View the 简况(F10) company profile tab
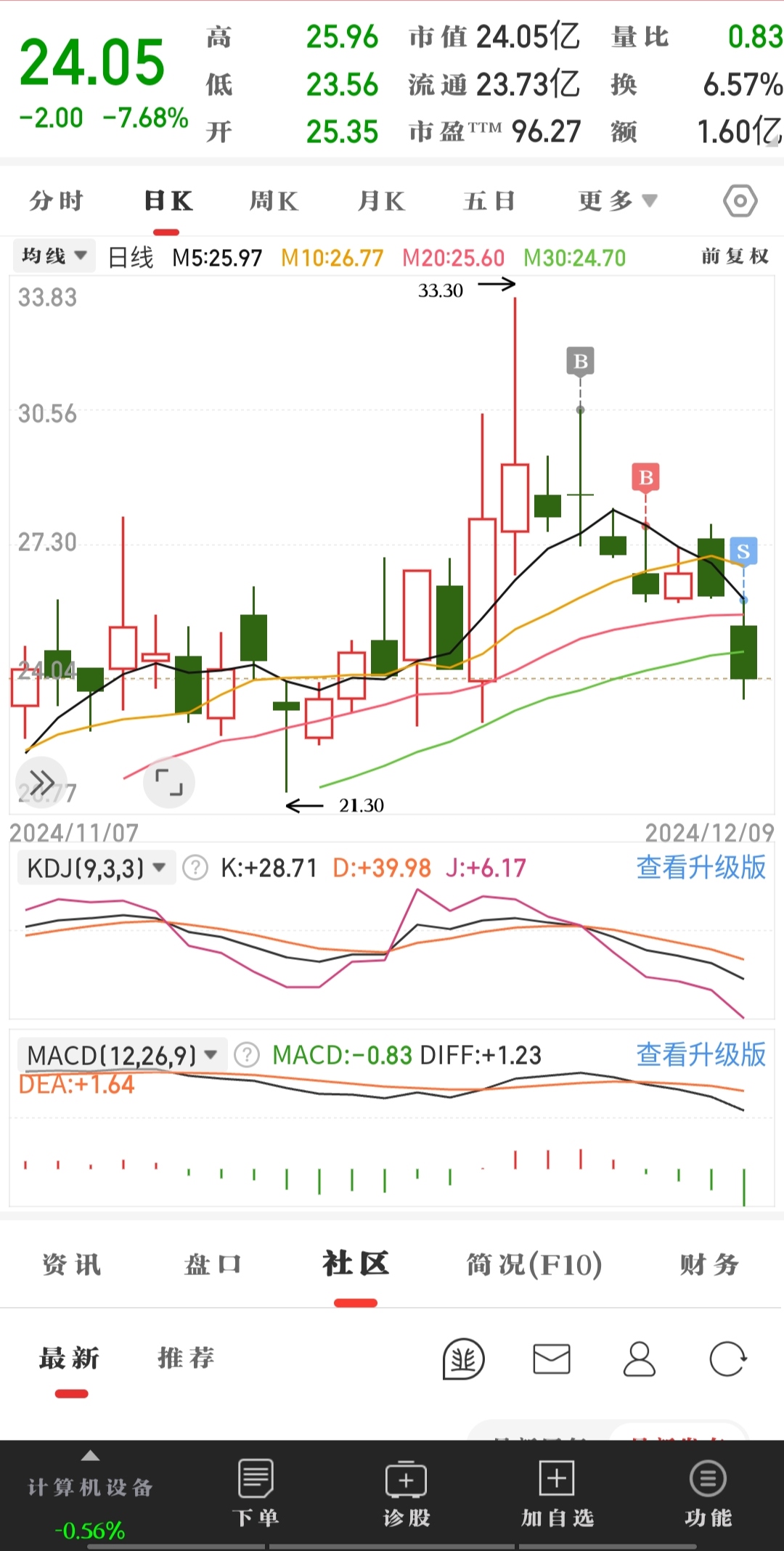The image size is (784, 1551). [x=534, y=1265]
